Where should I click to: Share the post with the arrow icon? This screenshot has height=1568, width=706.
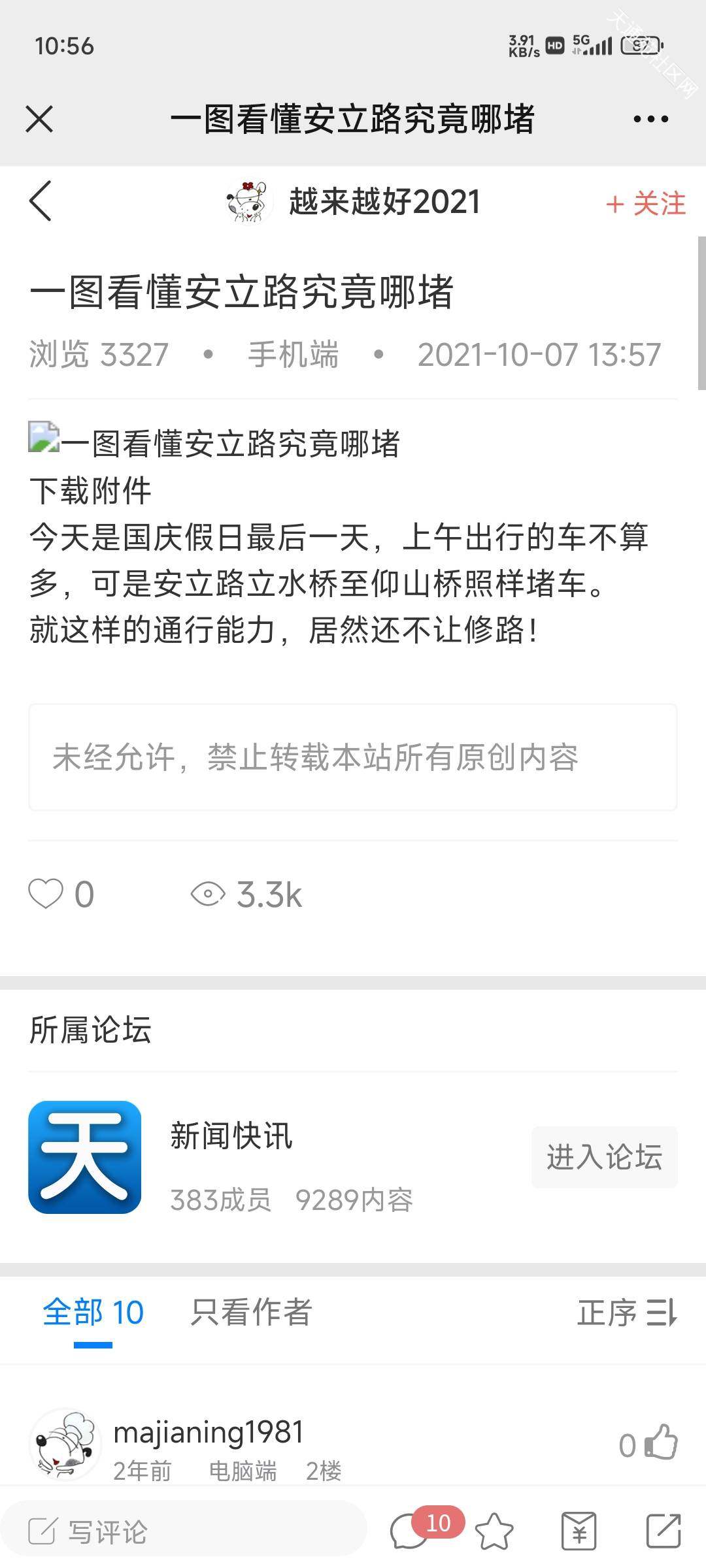pyautogui.click(x=664, y=1531)
